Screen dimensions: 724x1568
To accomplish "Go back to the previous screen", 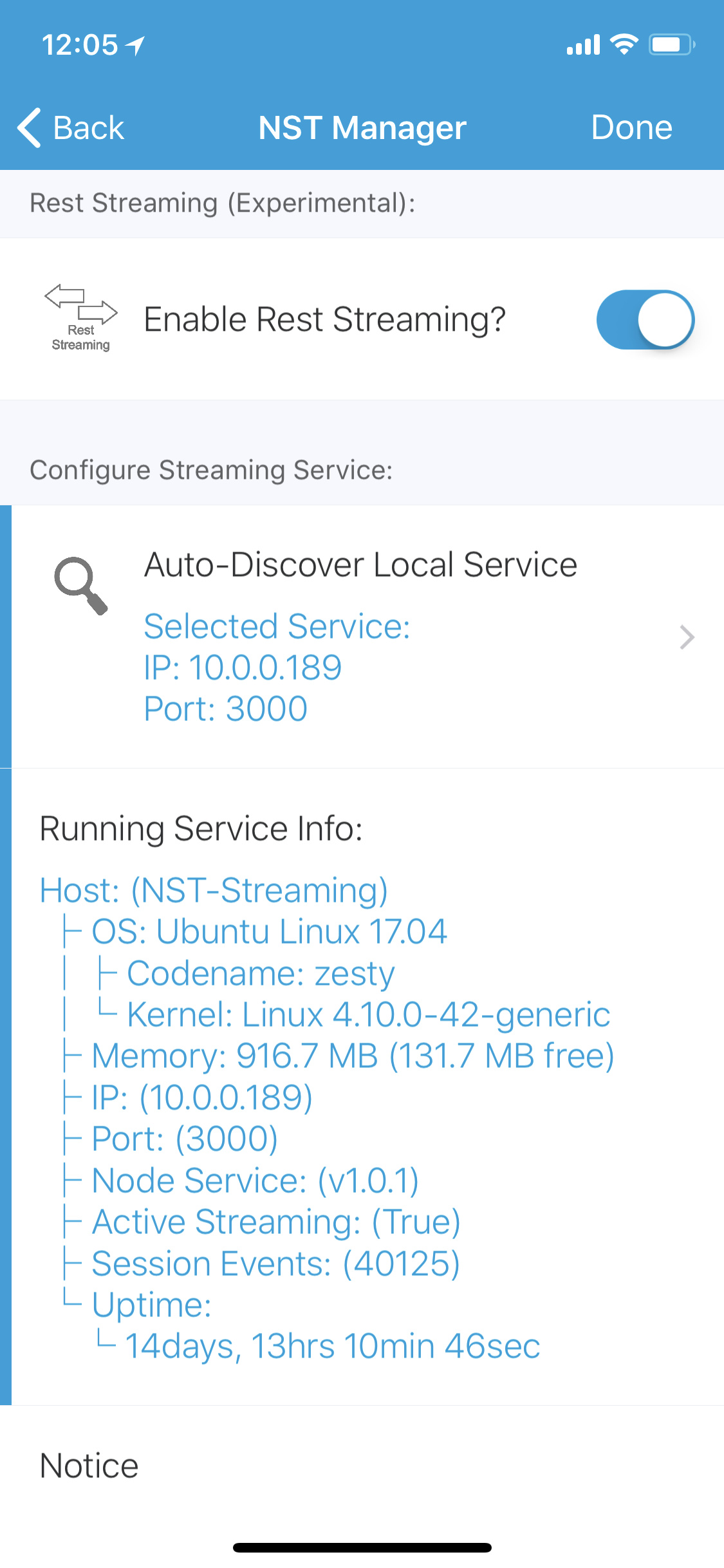I will coord(71,127).
